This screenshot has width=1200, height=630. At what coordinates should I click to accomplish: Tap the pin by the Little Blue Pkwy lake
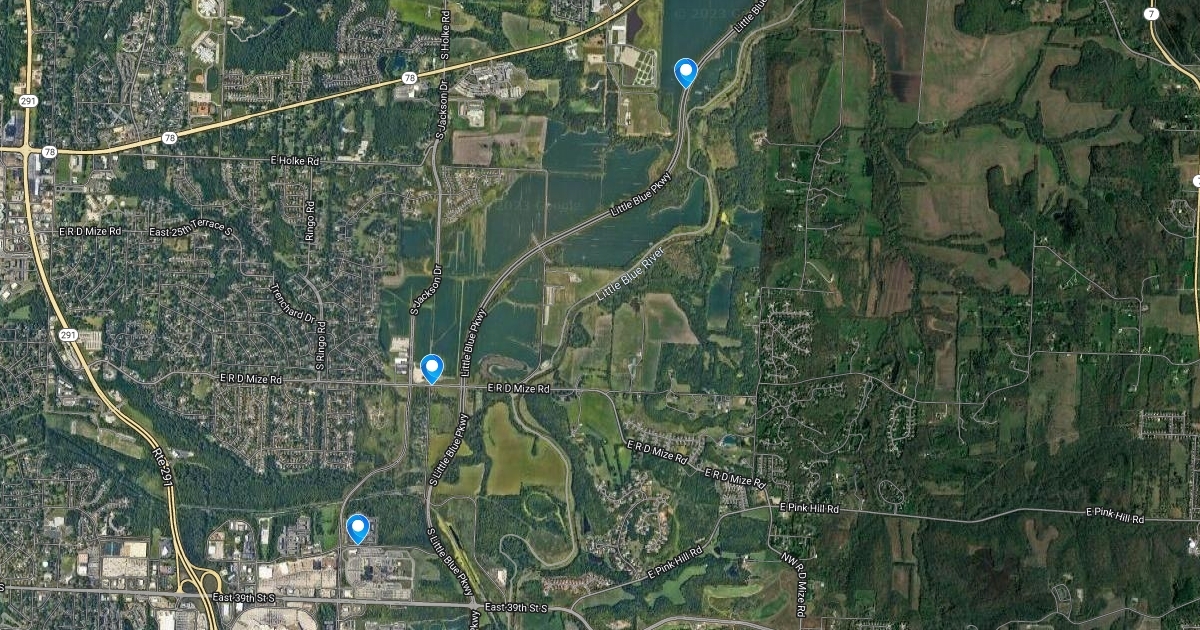point(685,71)
